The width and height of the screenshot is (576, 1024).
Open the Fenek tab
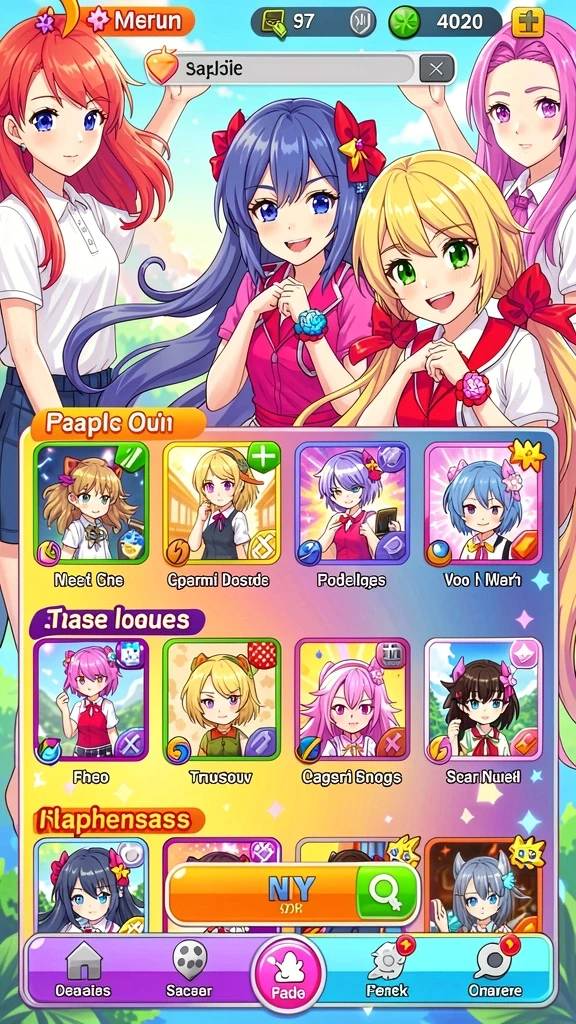coord(388,970)
